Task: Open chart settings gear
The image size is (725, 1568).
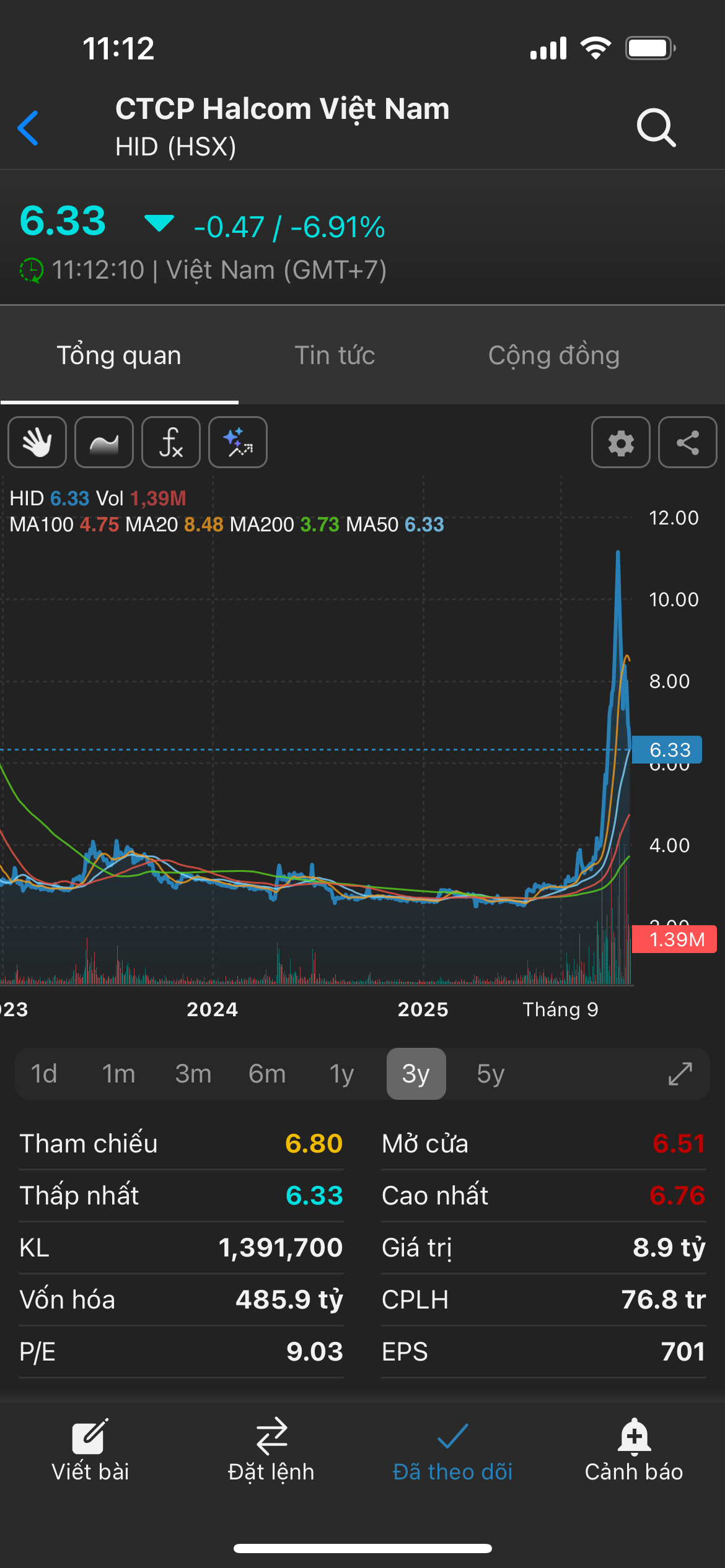Action: click(x=620, y=442)
